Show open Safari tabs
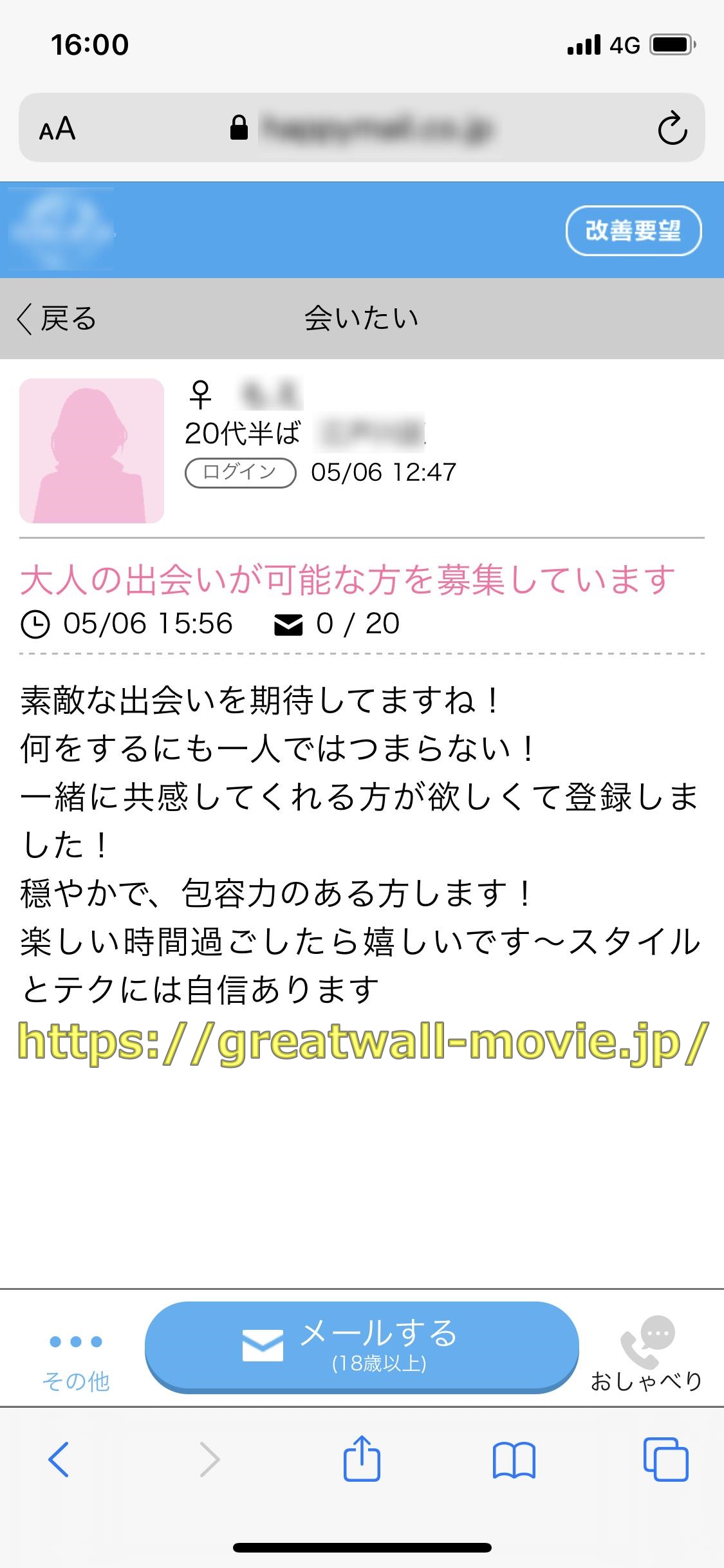The height and width of the screenshot is (1568, 724). pyautogui.click(x=666, y=1459)
